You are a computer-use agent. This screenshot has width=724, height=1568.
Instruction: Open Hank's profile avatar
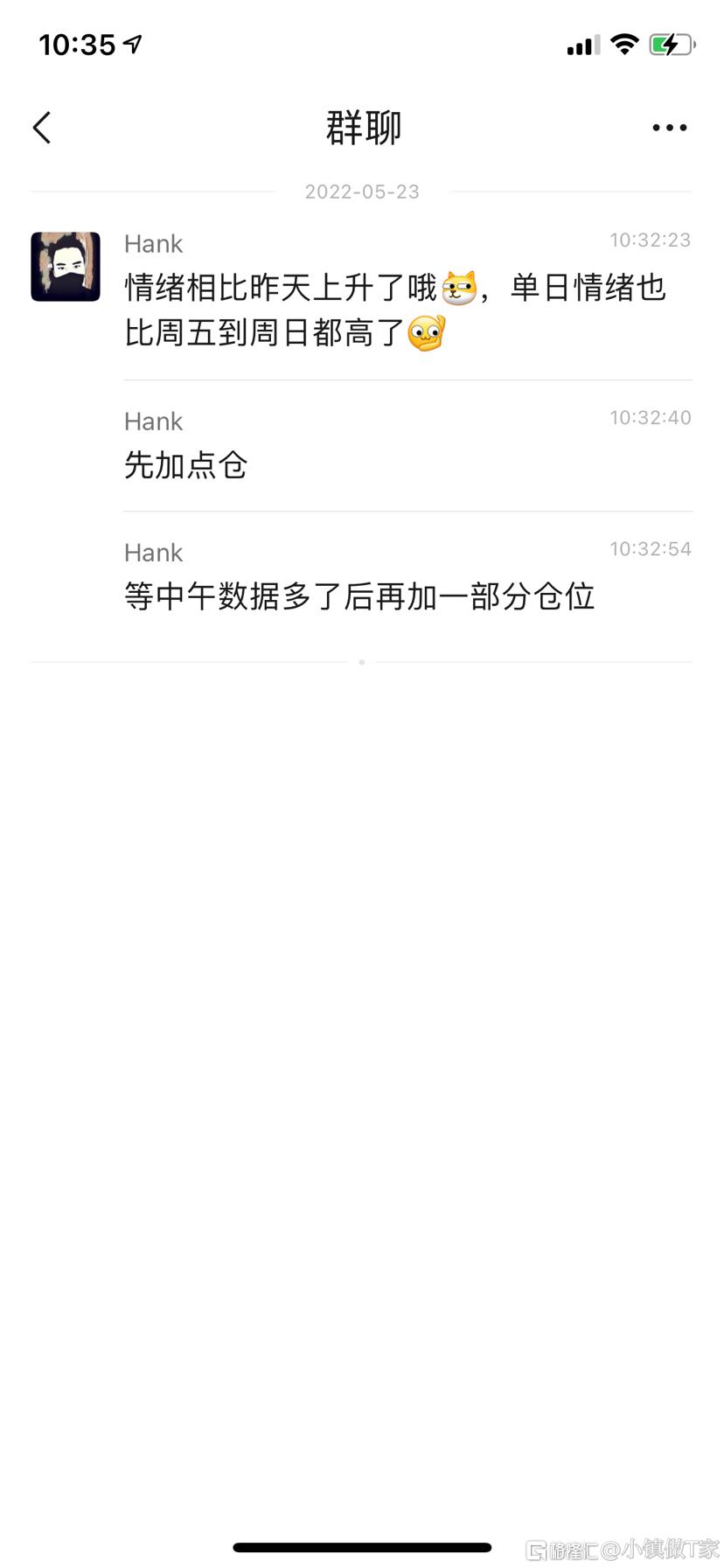coord(66,267)
